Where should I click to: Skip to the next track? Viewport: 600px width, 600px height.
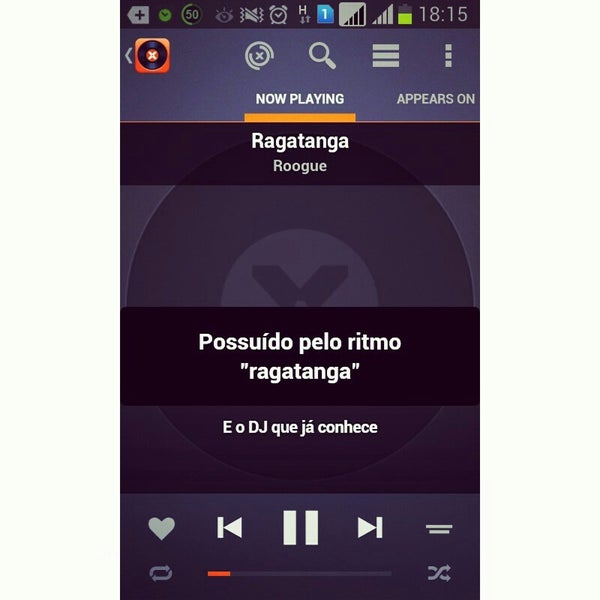click(370, 527)
